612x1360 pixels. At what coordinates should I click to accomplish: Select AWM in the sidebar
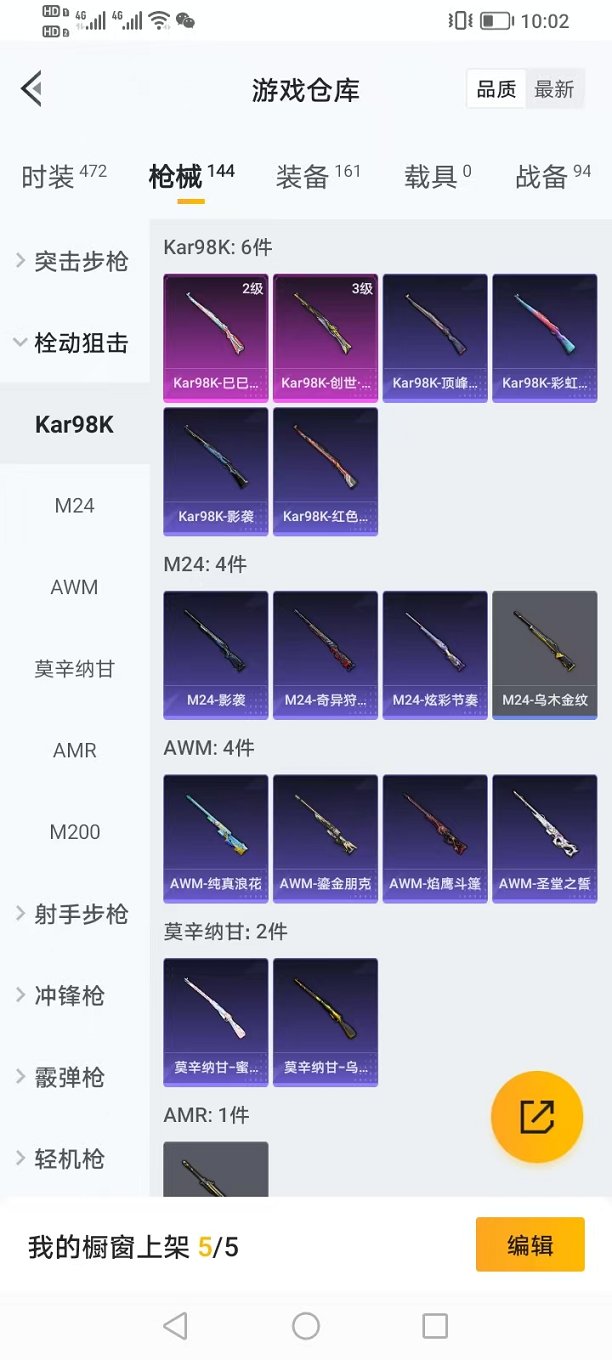click(75, 587)
